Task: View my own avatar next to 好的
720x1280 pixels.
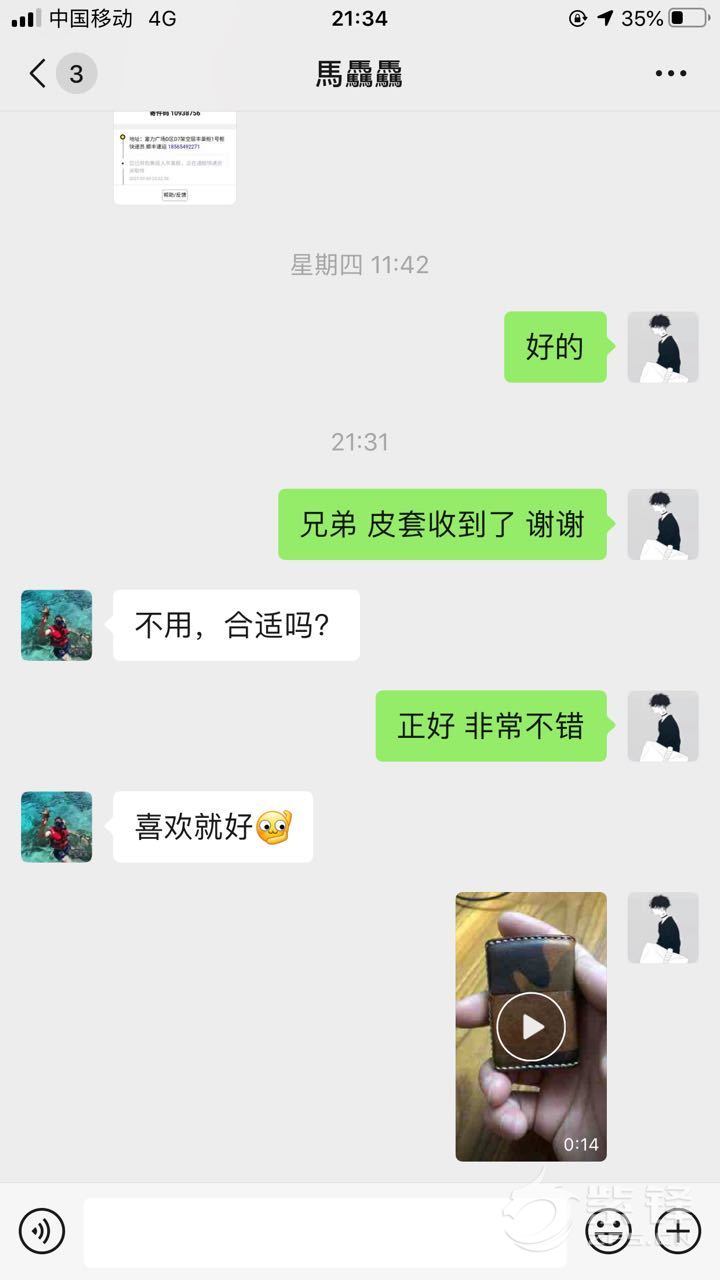Action: pyautogui.click(x=662, y=347)
